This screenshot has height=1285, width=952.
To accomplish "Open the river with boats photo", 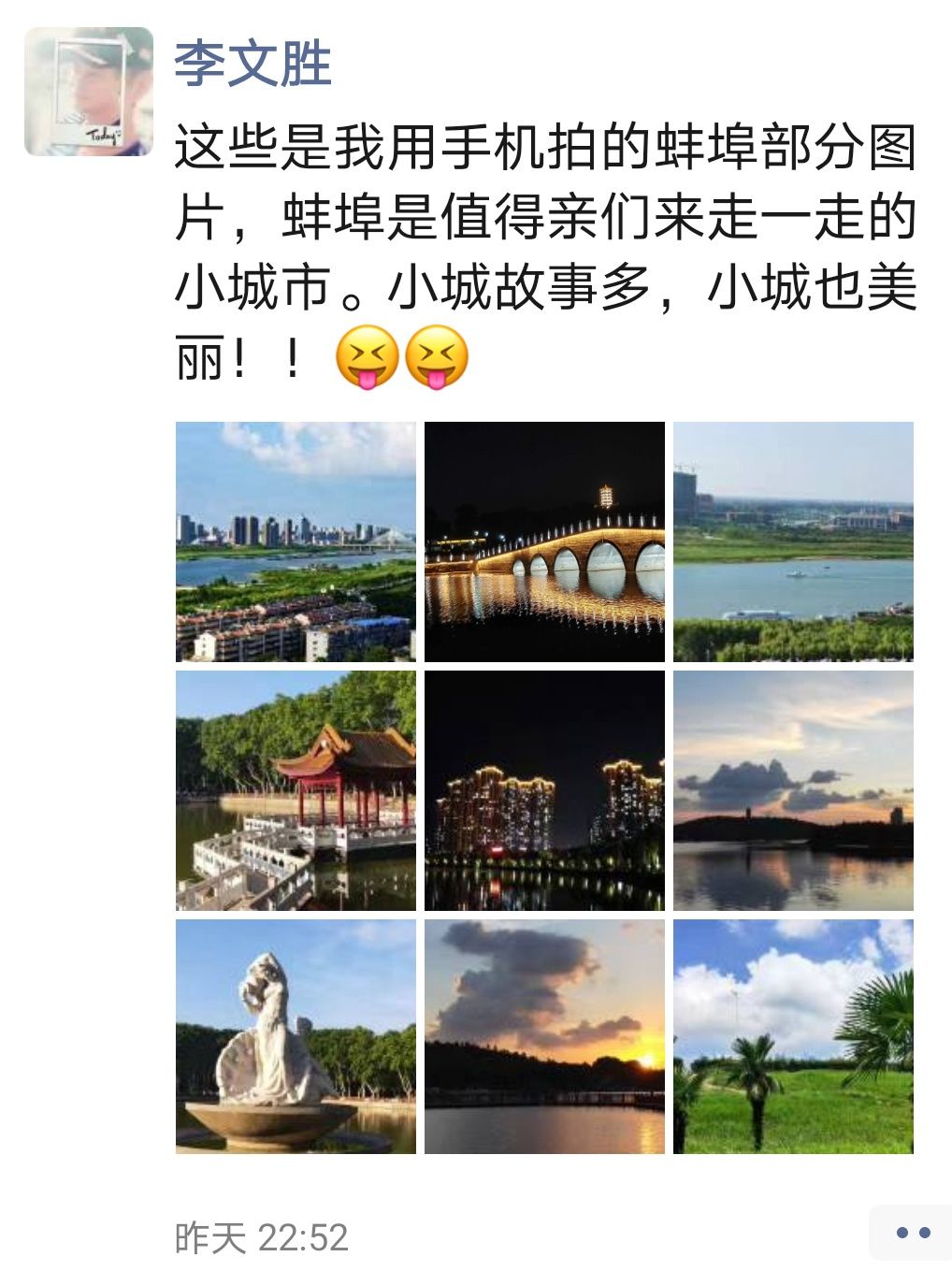I will tap(793, 541).
